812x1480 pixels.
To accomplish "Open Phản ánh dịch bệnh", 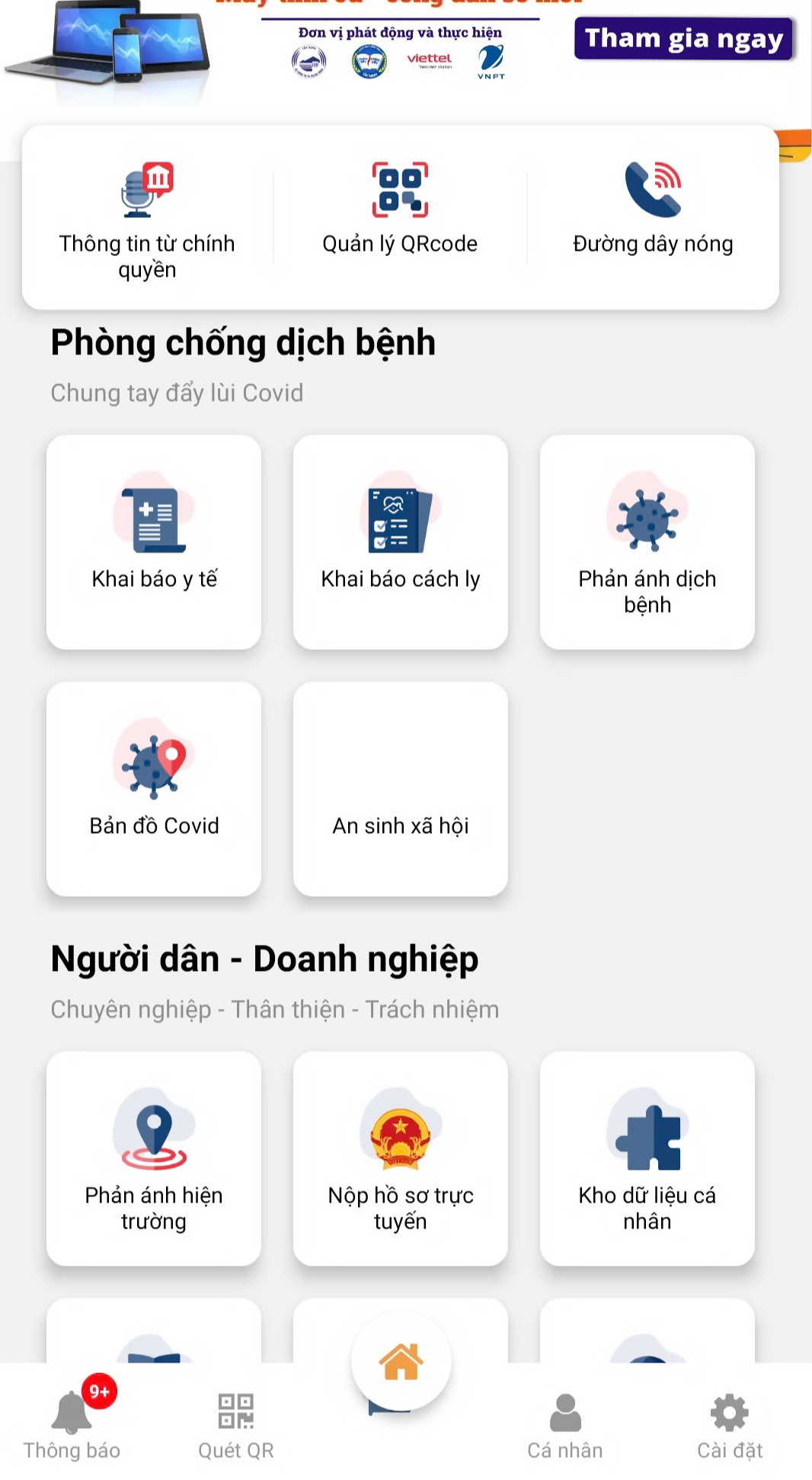I will pos(647,542).
